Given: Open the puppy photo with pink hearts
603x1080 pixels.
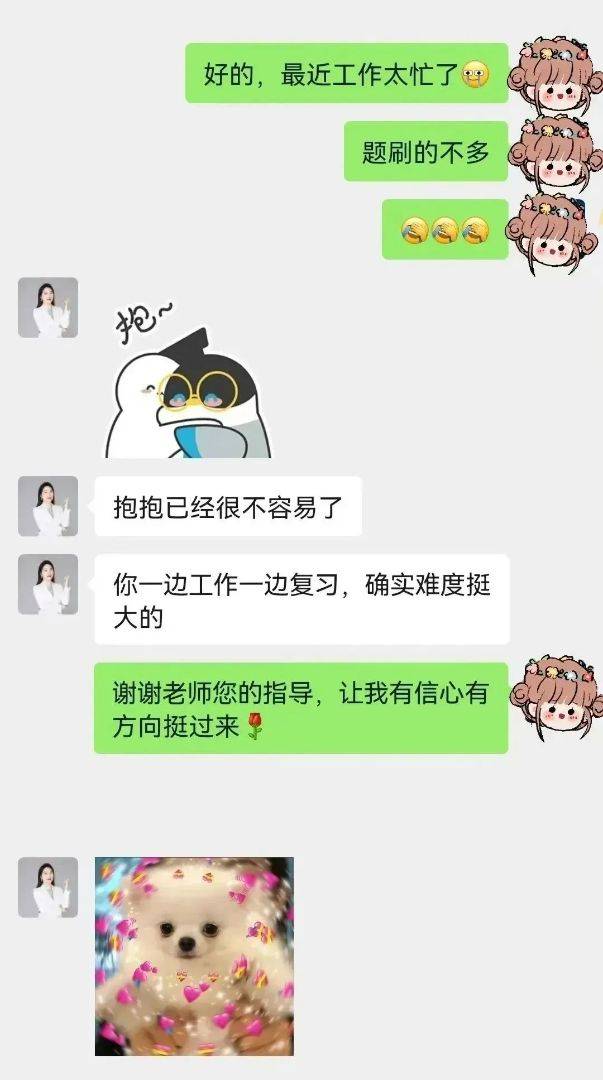Looking at the screenshot, I should (194, 955).
